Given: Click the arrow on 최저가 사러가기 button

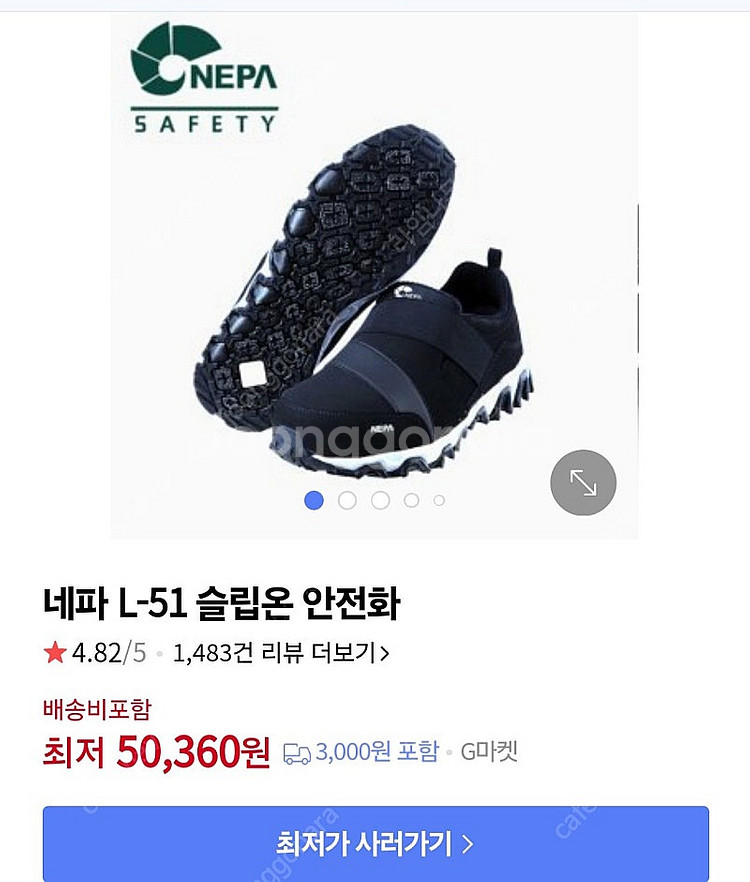Looking at the screenshot, I should click(x=466, y=845).
